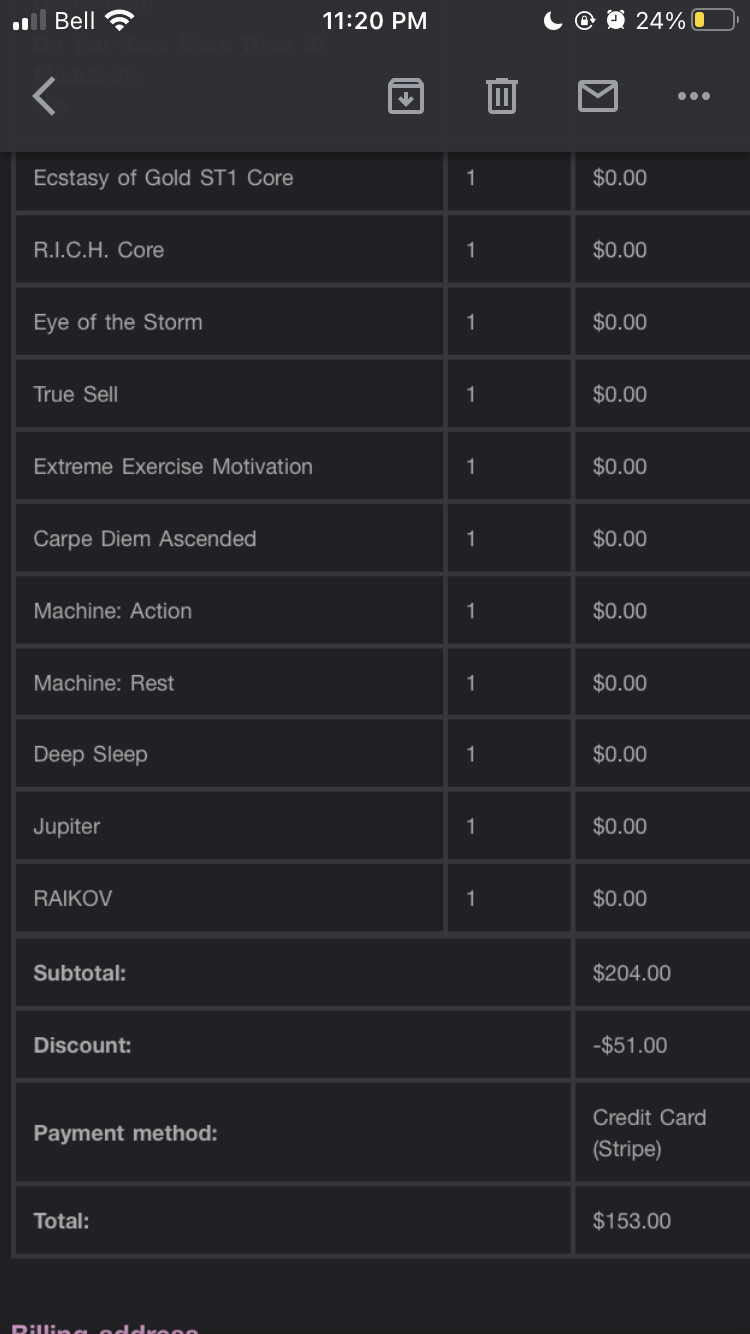Mark the email as unread

[597, 96]
